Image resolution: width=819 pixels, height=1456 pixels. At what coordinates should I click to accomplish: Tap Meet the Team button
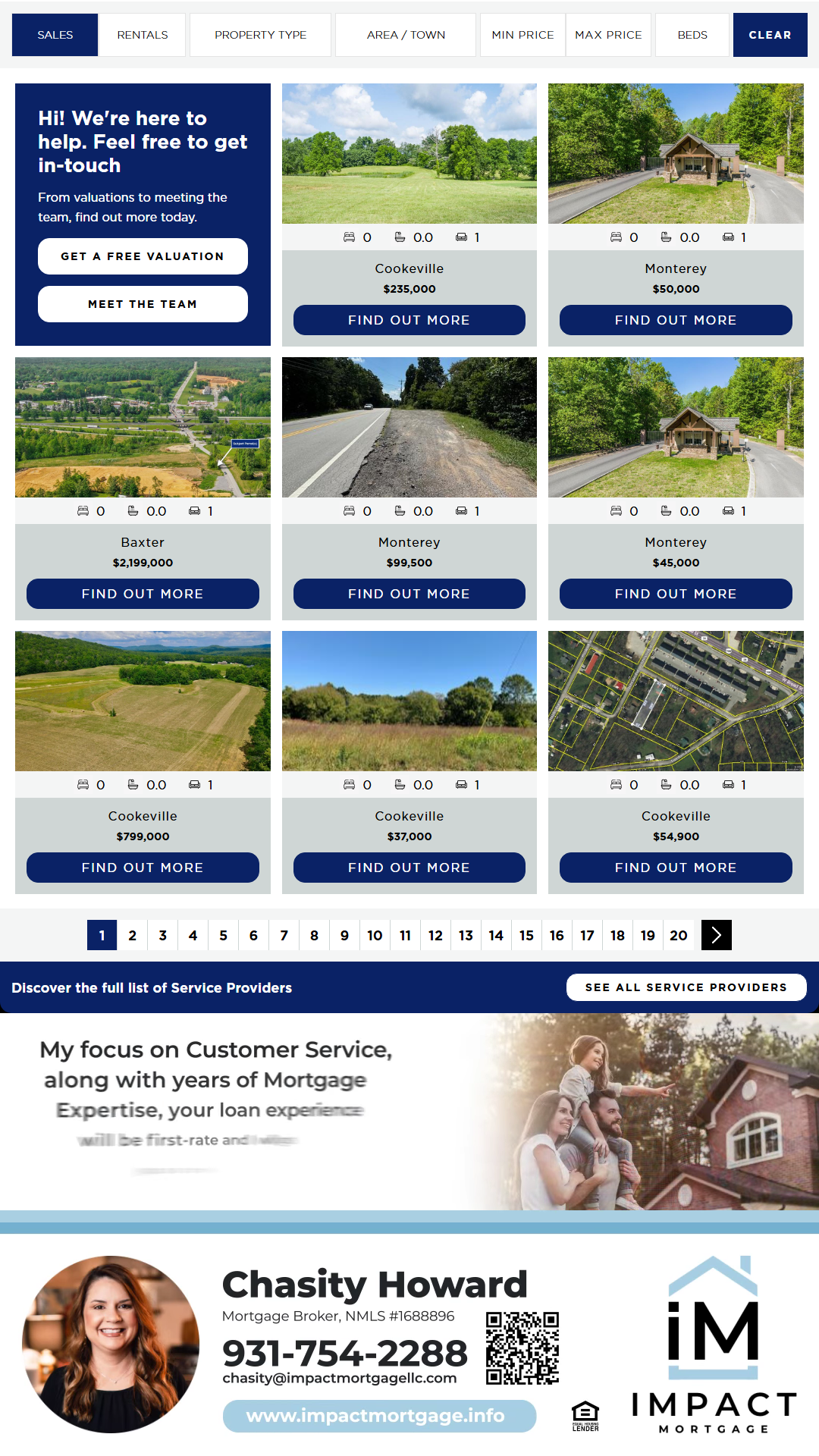coord(143,304)
